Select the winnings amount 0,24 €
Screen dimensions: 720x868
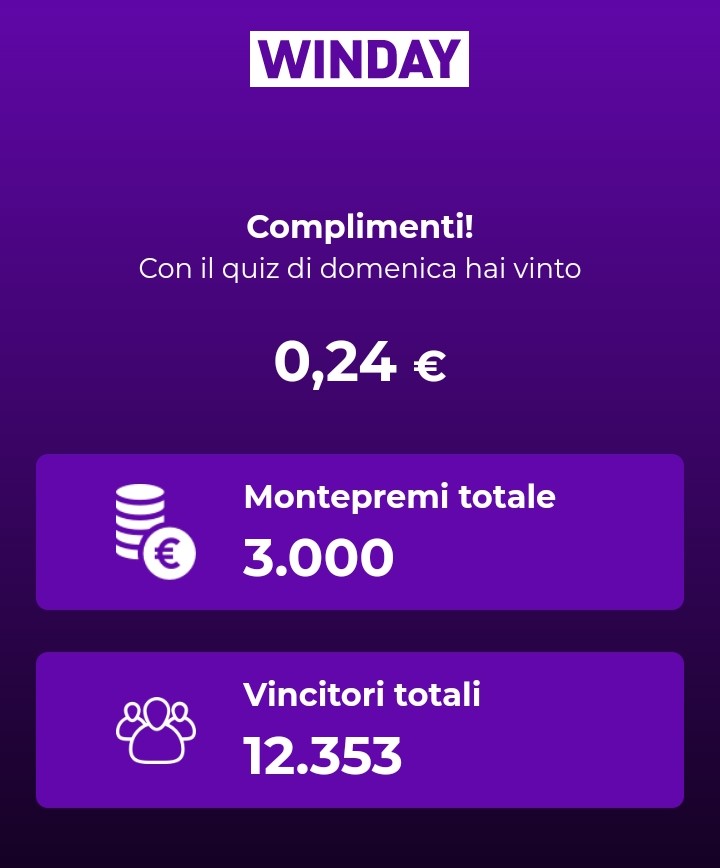pyautogui.click(x=360, y=363)
